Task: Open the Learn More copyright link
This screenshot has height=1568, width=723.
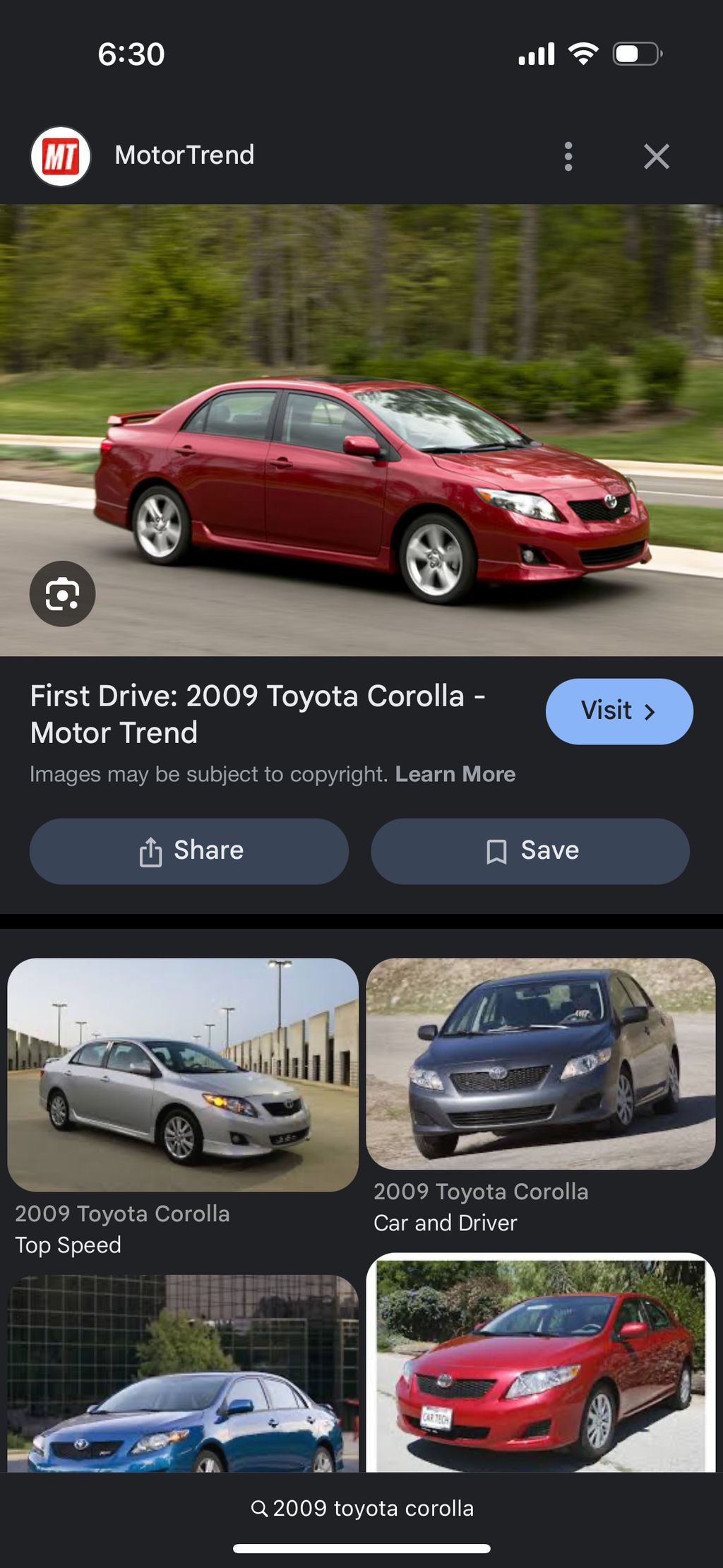Action: pyautogui.click(x=455, y=774)
